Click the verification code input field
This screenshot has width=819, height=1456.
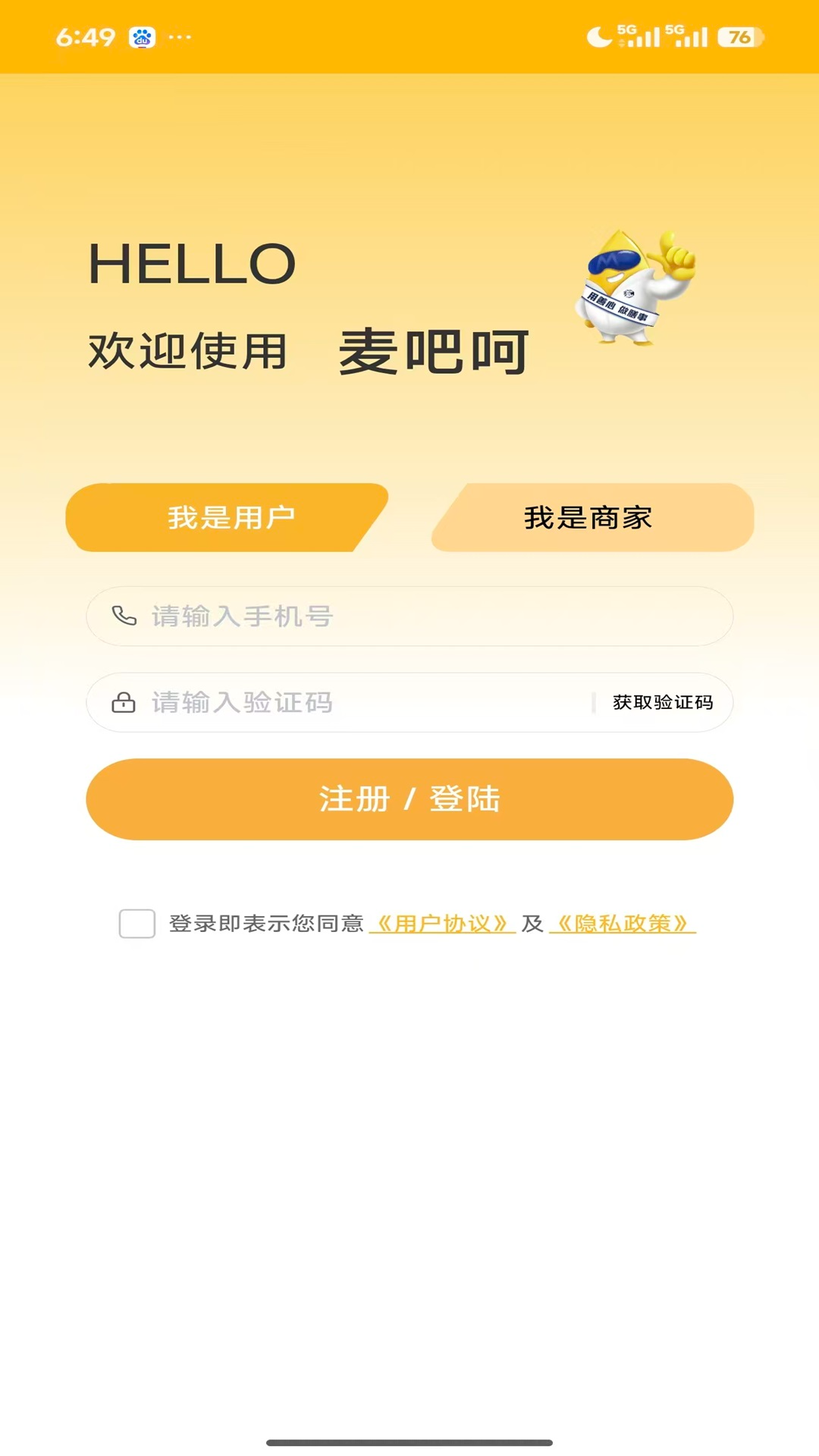[341, 703]
